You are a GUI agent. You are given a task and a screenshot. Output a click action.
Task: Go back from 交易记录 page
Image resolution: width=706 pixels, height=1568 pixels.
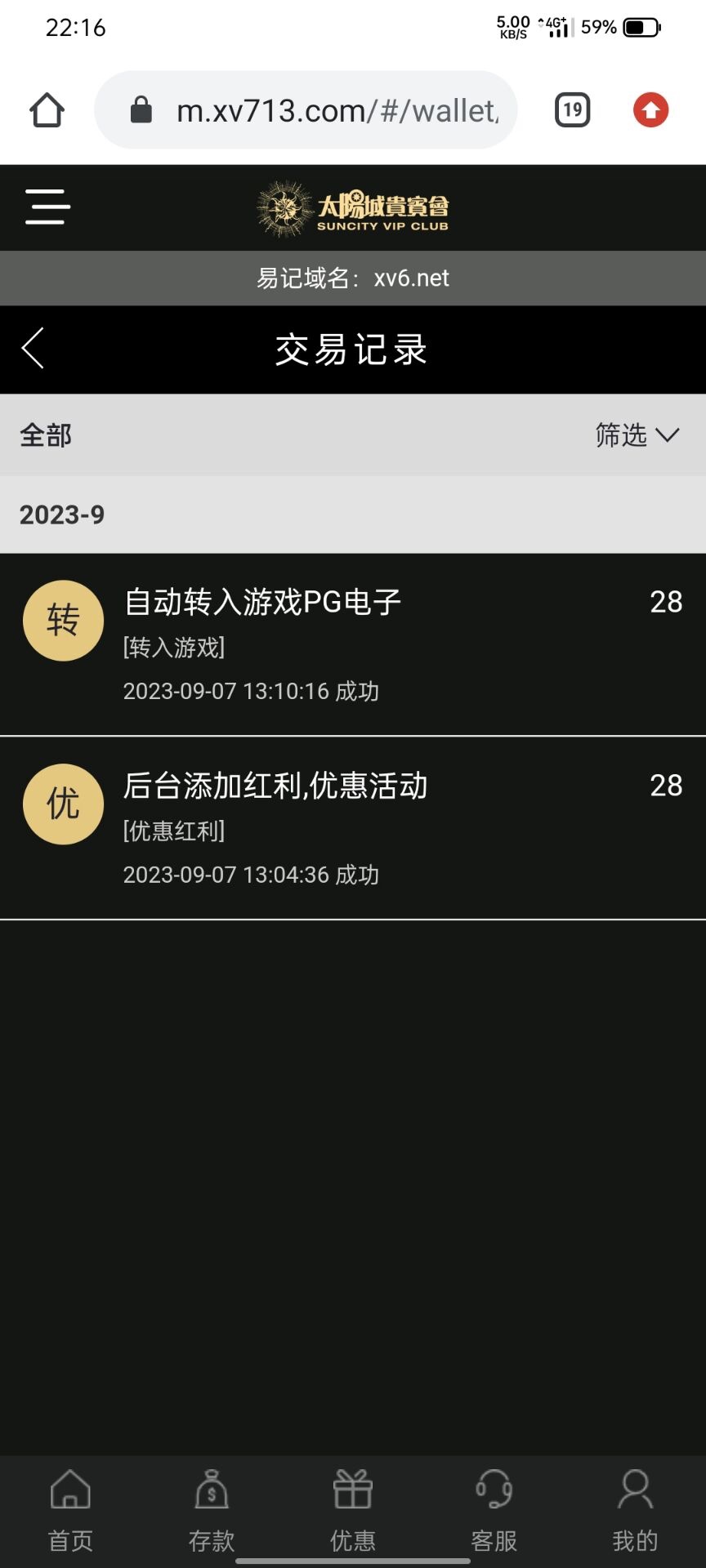[x=33, y=350]
